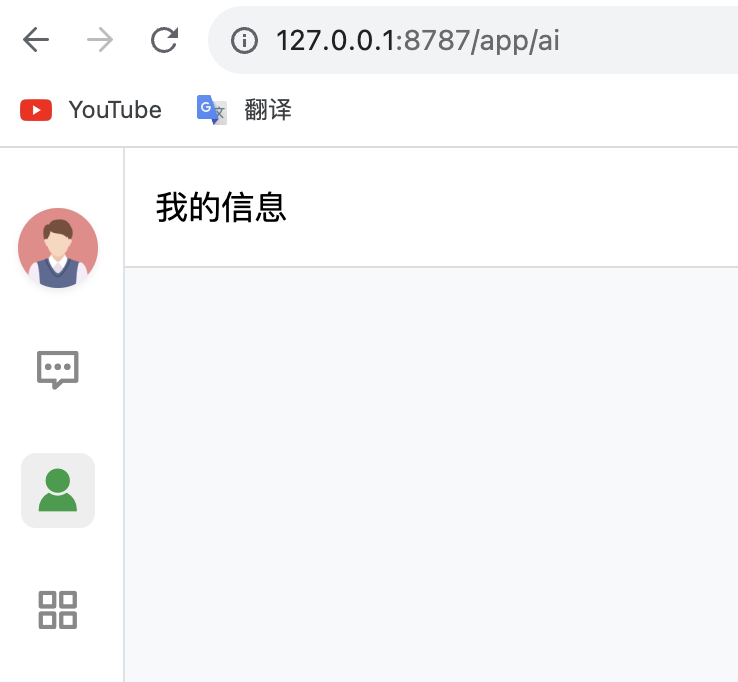Open the 翻译 bookmark

coord(244,110)
